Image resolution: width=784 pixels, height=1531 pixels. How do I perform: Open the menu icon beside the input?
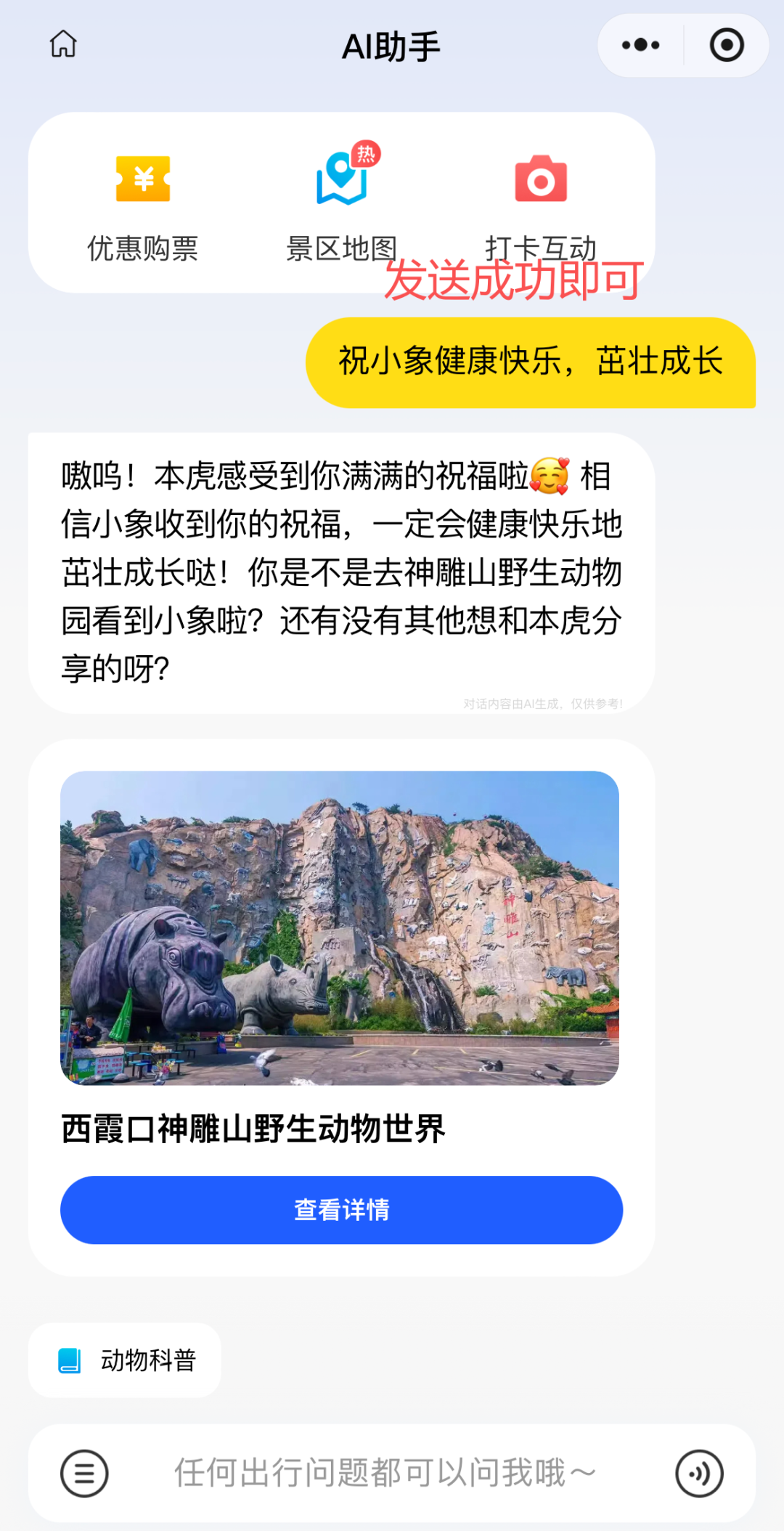(x=84, y=1474)
